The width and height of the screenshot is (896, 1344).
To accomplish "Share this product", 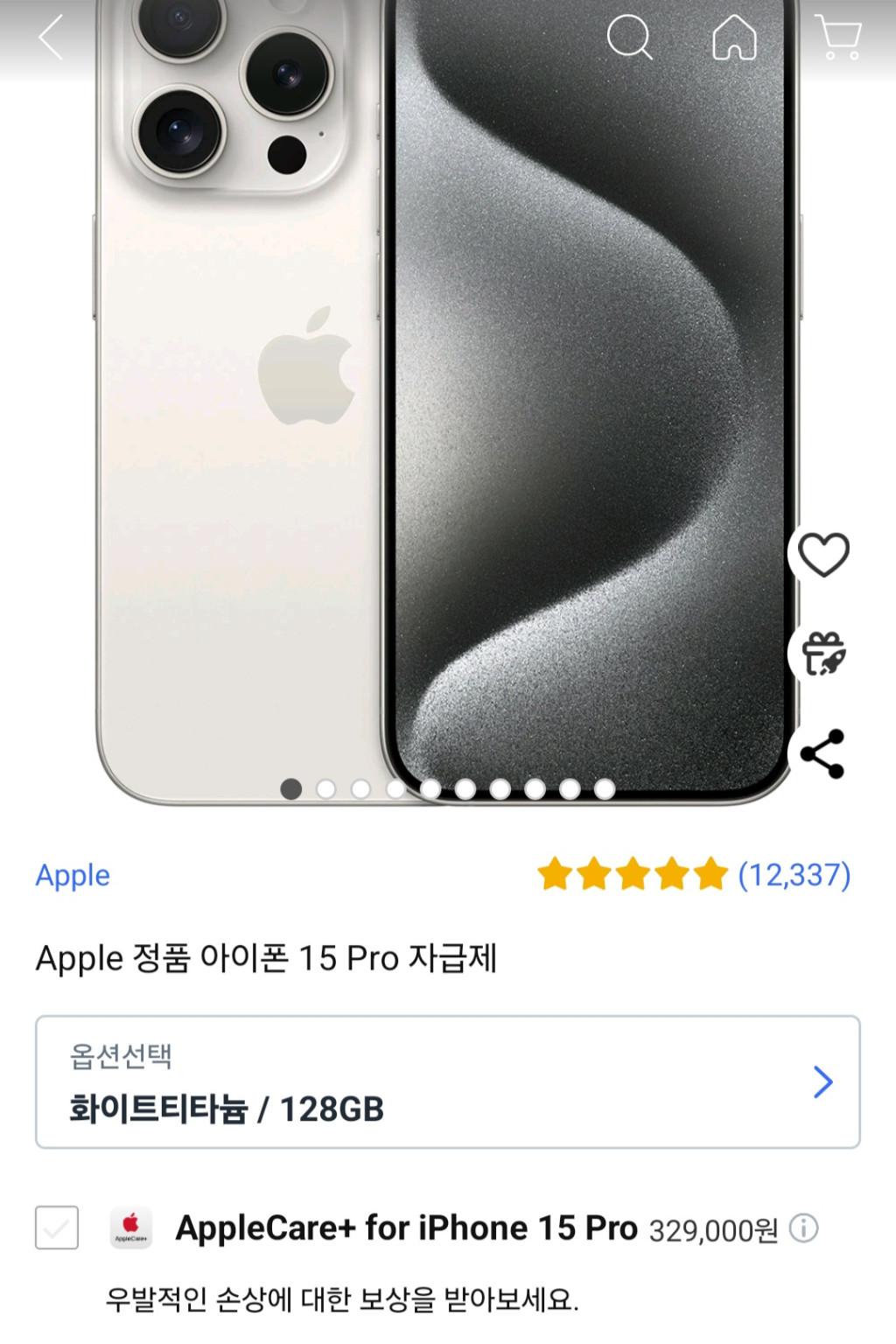I will 824,753.
